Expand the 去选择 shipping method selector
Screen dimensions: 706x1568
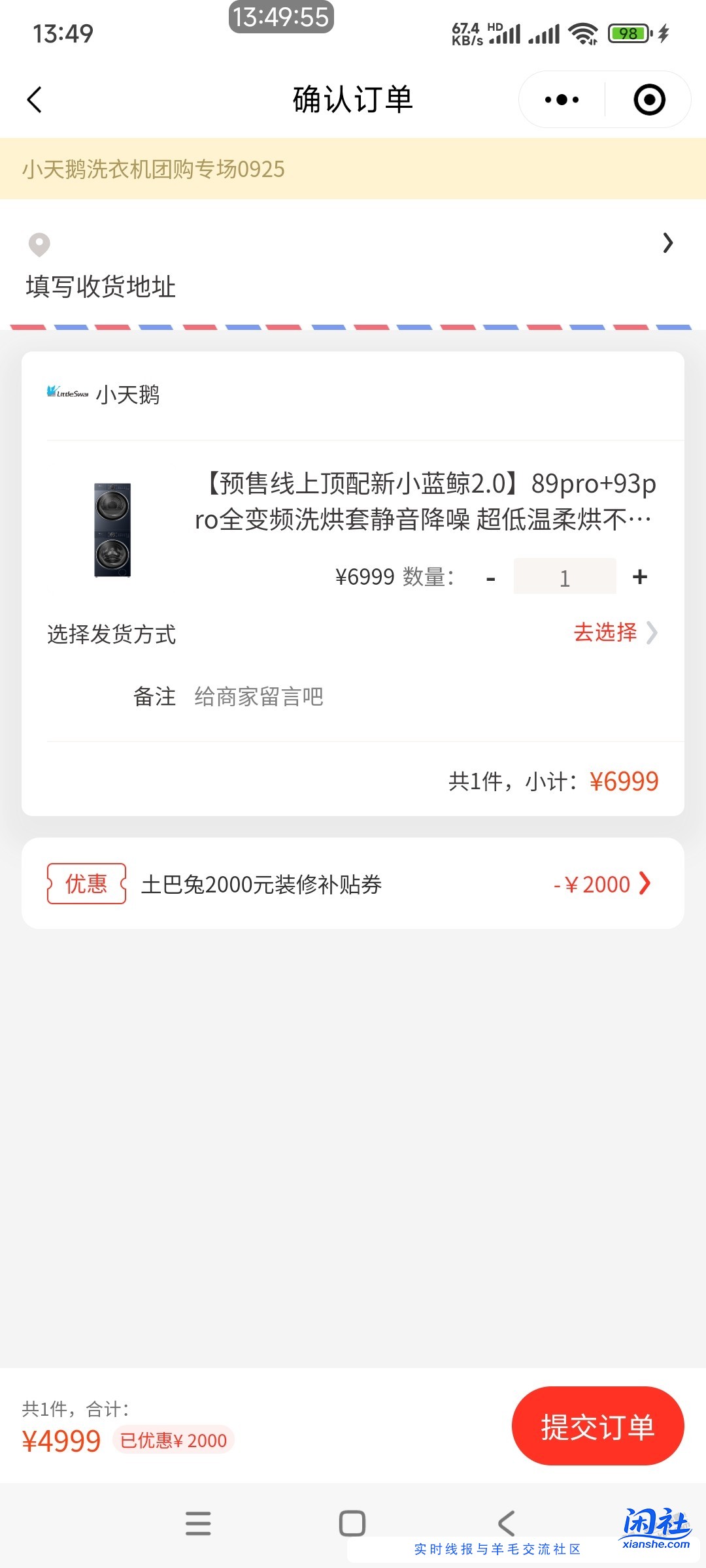603,632
